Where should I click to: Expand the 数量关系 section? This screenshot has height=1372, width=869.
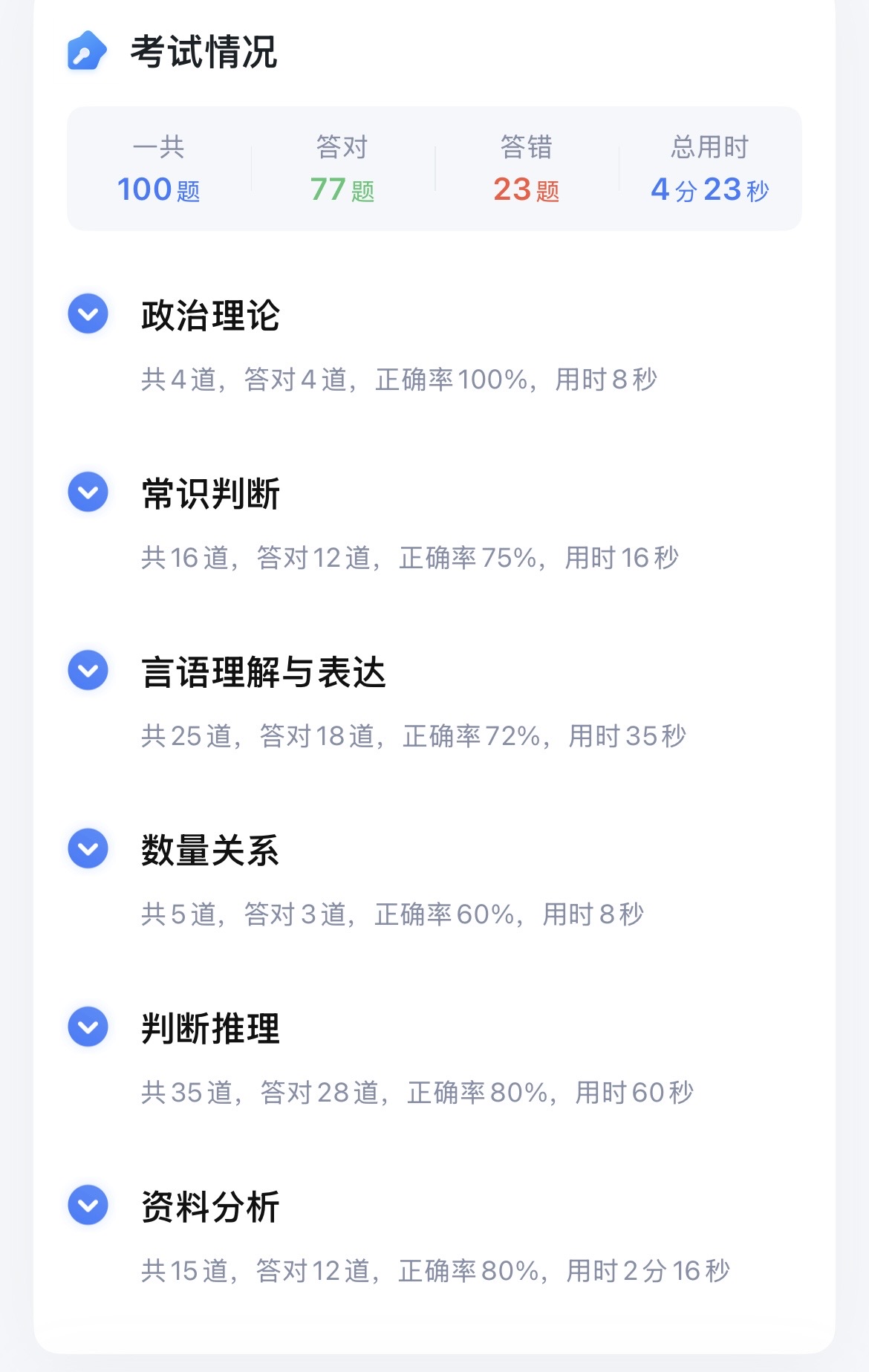tap(88, 849)
